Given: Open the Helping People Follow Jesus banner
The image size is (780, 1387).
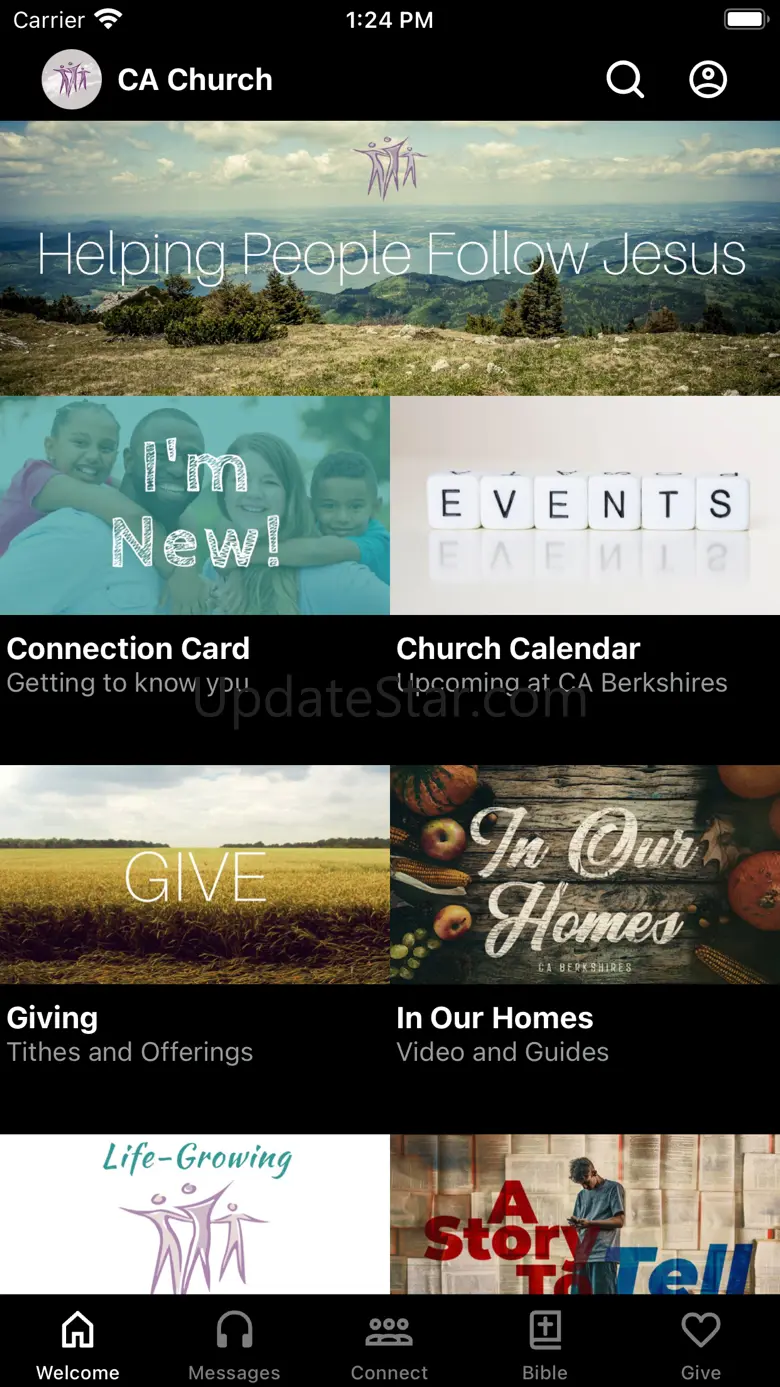Looking at the screenshot, I should (390, 258).
